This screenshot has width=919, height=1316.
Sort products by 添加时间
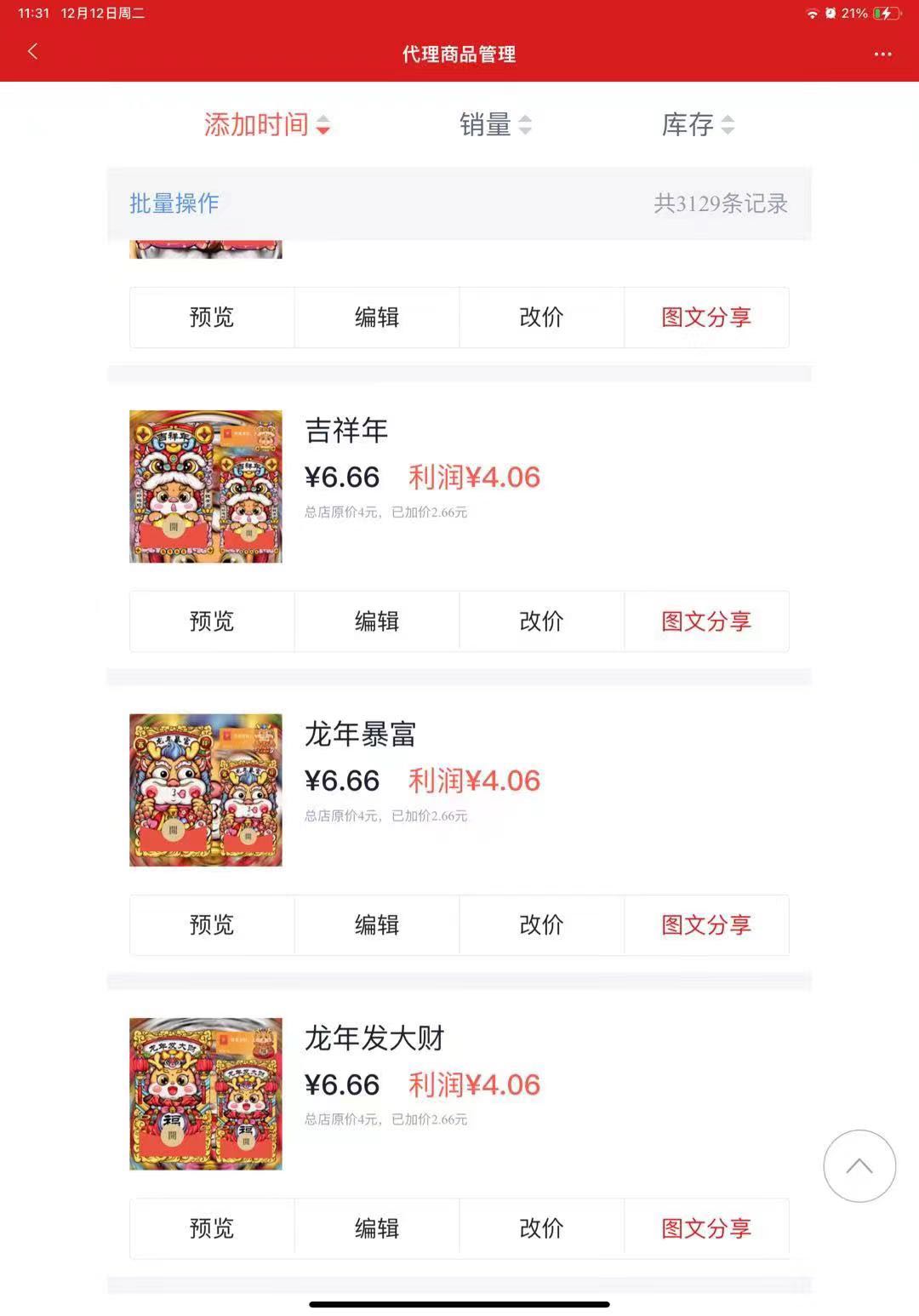[265, 125]
